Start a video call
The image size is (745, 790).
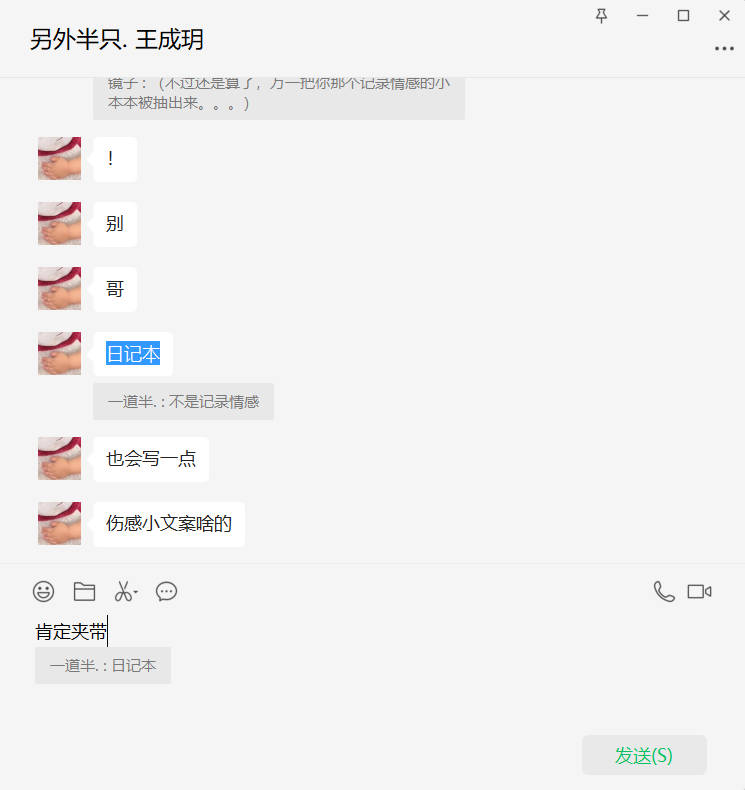click(x=699, y=591)
